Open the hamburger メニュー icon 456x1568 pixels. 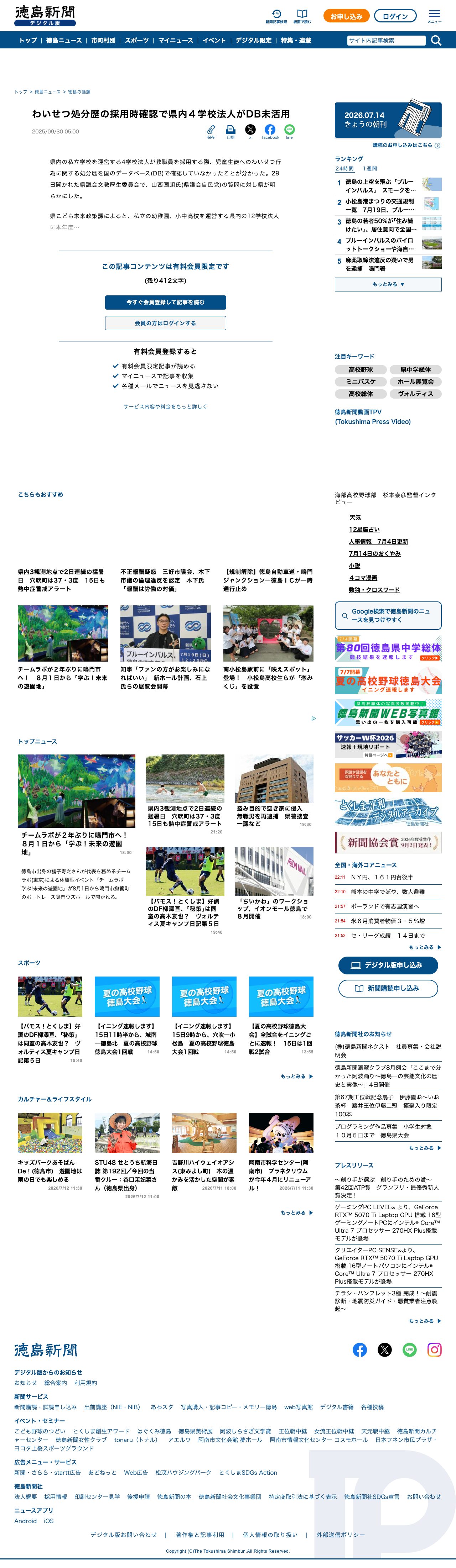click(434, 16)
